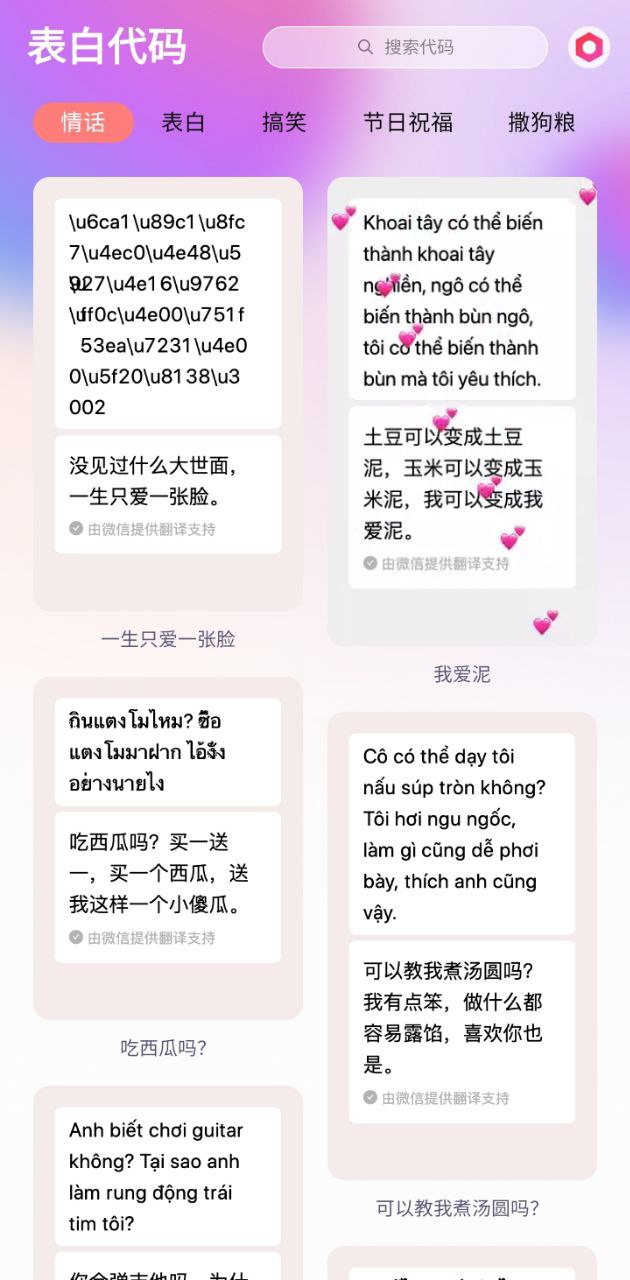Switch to the 搞笑 tab
Screen dimensions: 630x1280
[284, 123]
